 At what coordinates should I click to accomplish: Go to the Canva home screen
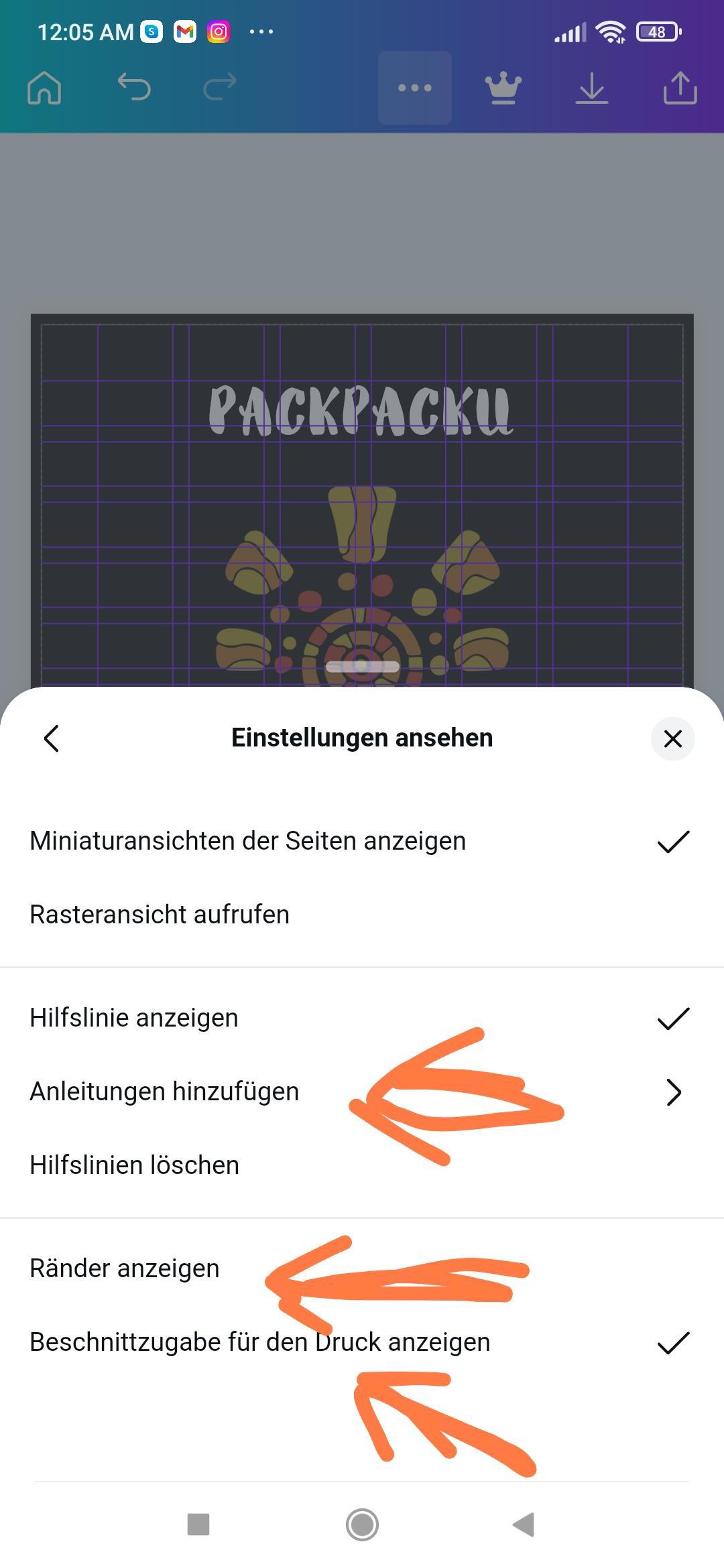click(x=44, y=88)
